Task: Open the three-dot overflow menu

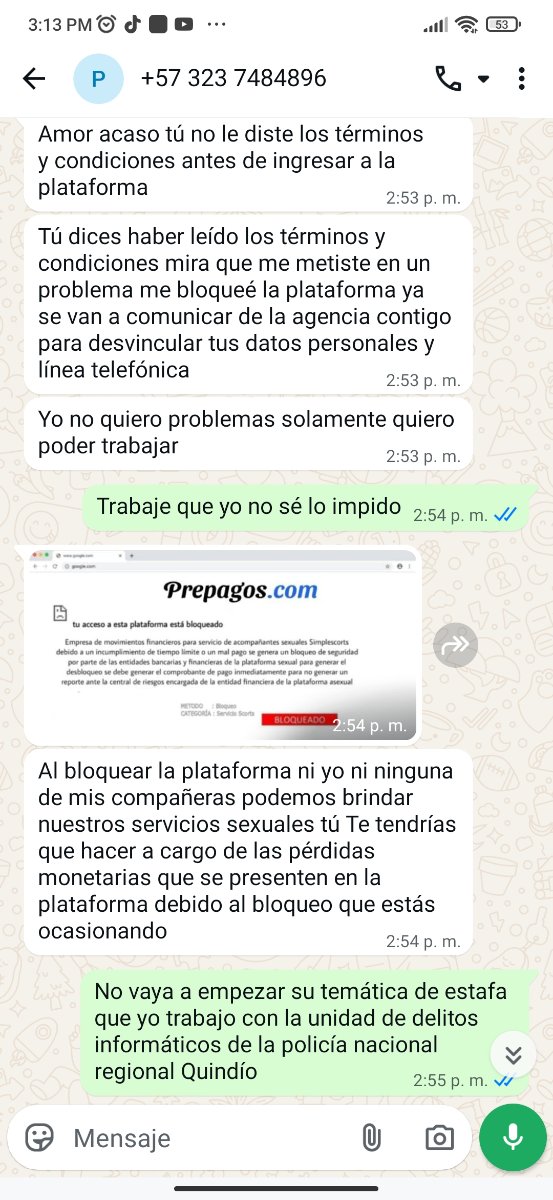Action: point(521,79)
